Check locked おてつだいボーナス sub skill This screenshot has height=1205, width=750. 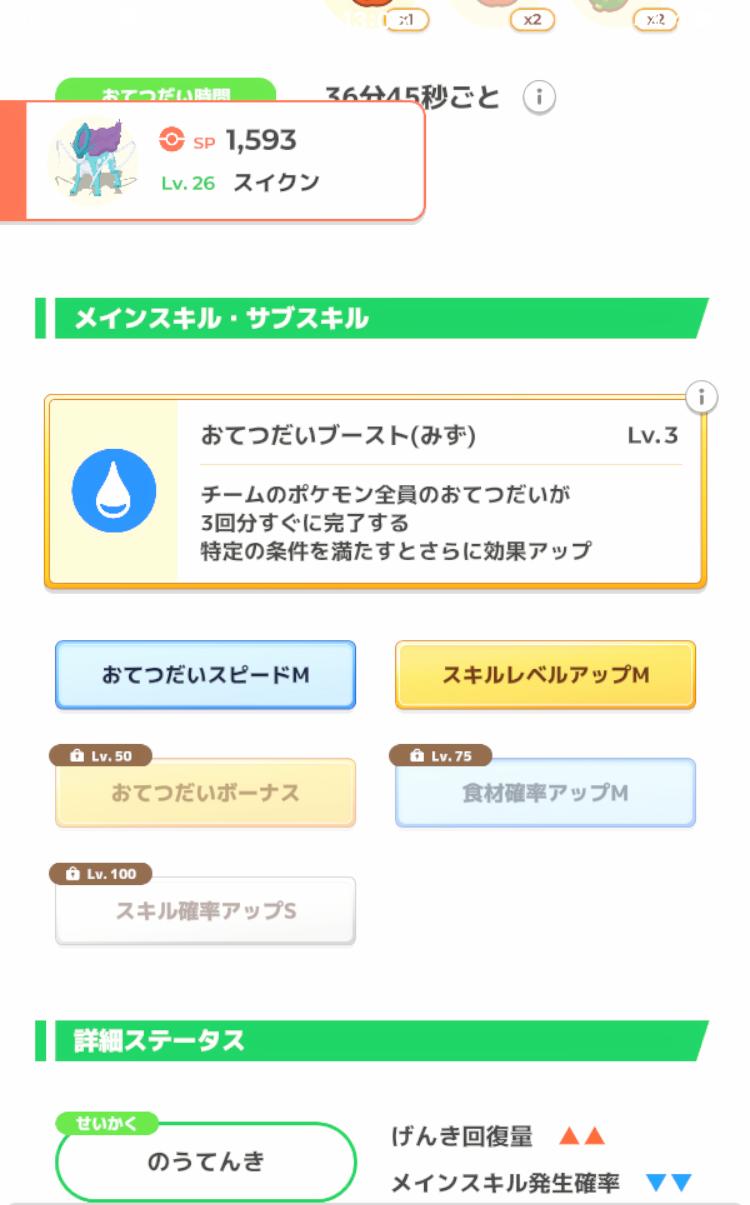tap(205, 793)
